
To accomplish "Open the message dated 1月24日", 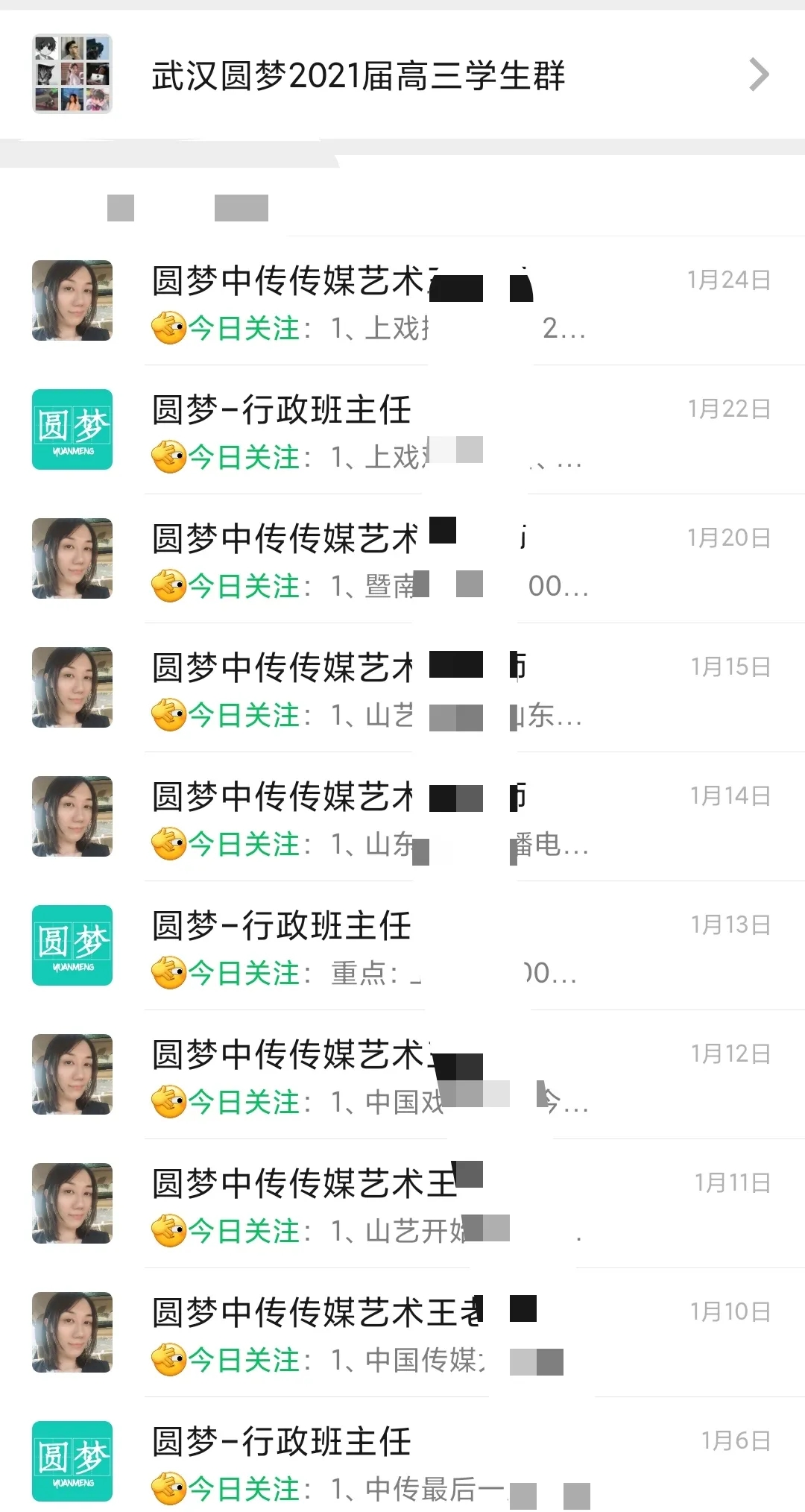I will click(402, 302).
